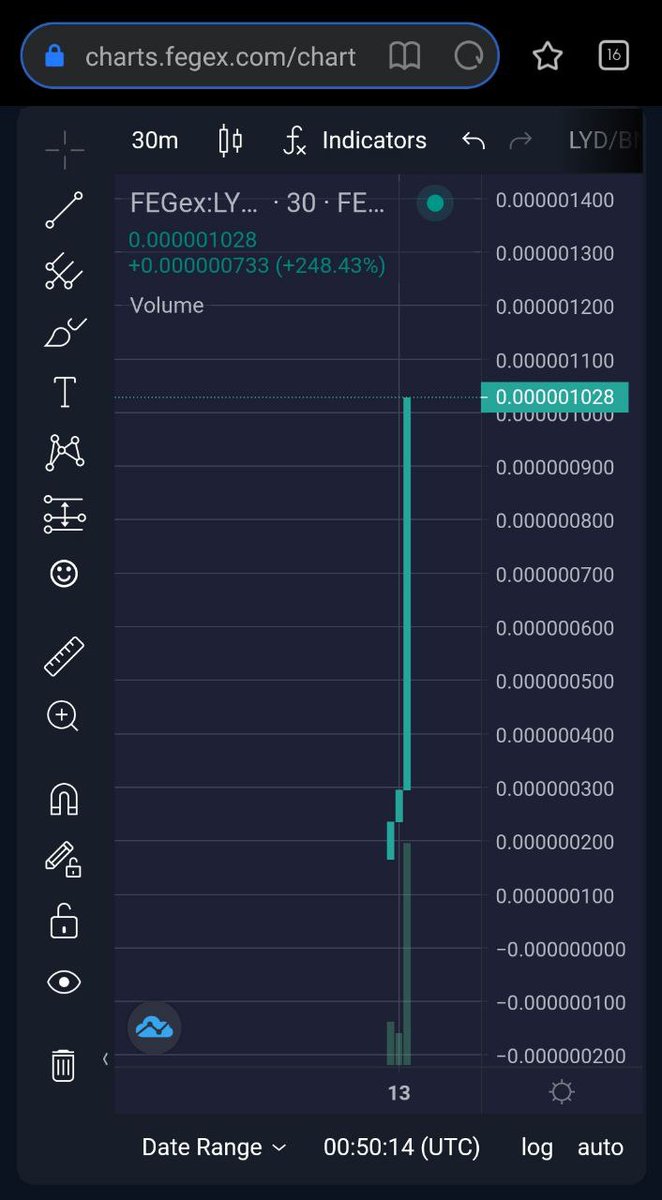This screenshot has height=1200, width=662.
Task: Hide all drawings with the eye icon
Action: pos(64,983)
